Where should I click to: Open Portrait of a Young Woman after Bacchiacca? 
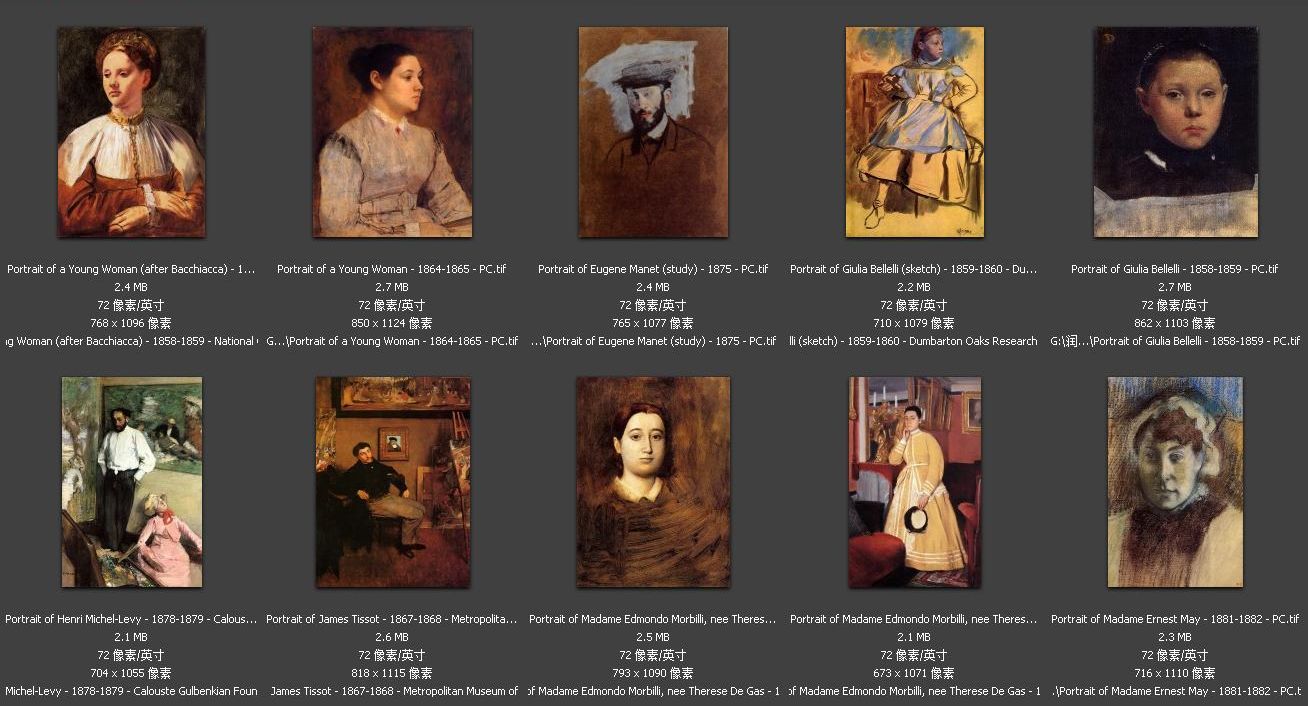[131, 132]
